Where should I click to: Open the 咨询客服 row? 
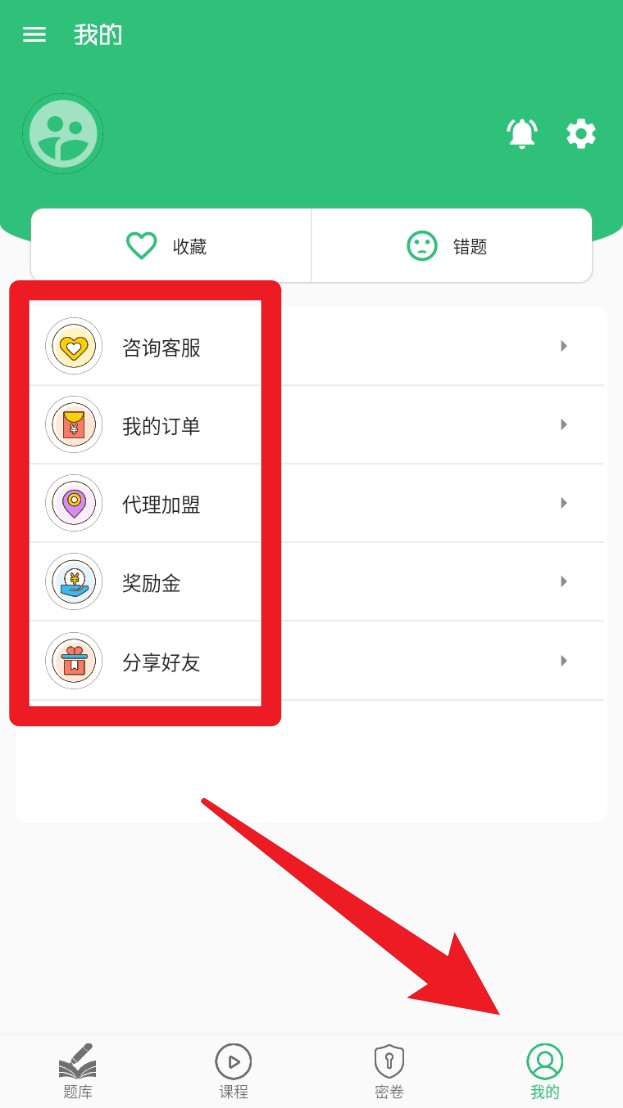coord(312,347)
